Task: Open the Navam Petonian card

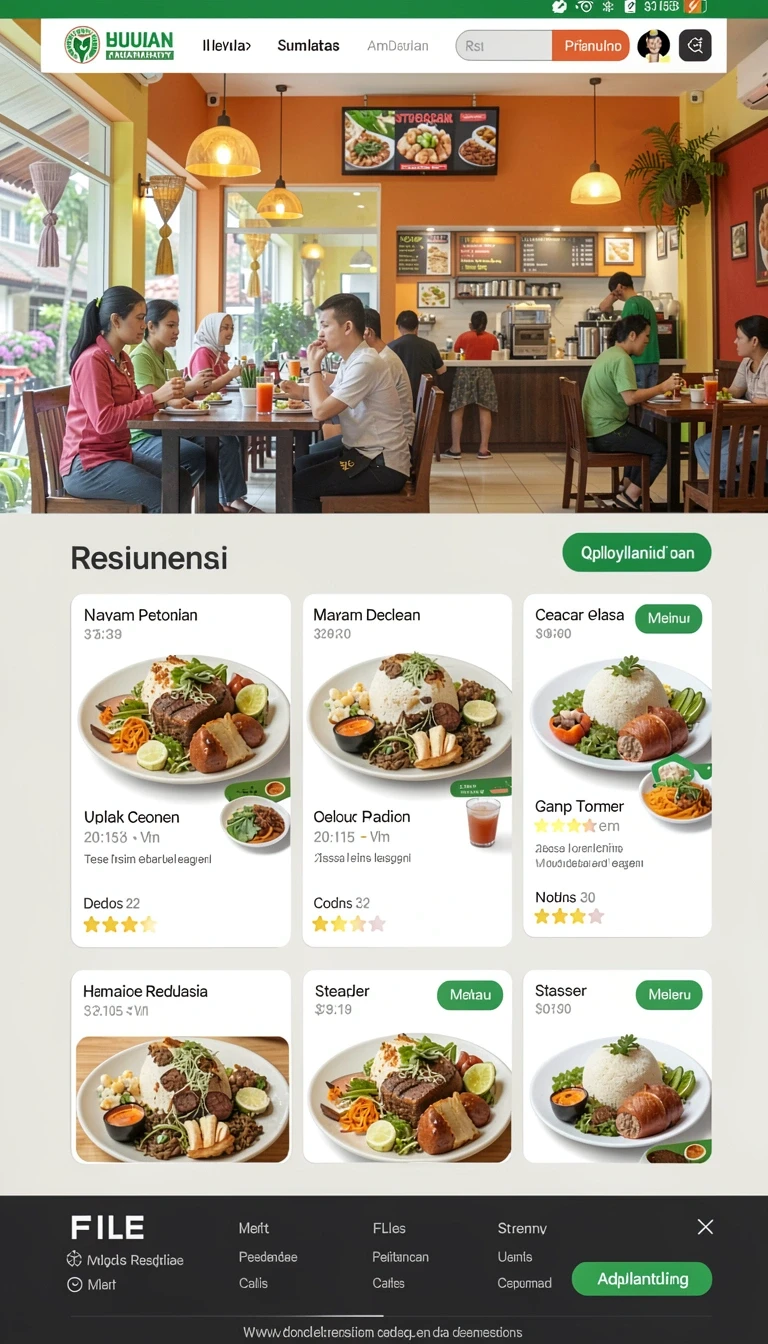Action: (x=181, y=770)
